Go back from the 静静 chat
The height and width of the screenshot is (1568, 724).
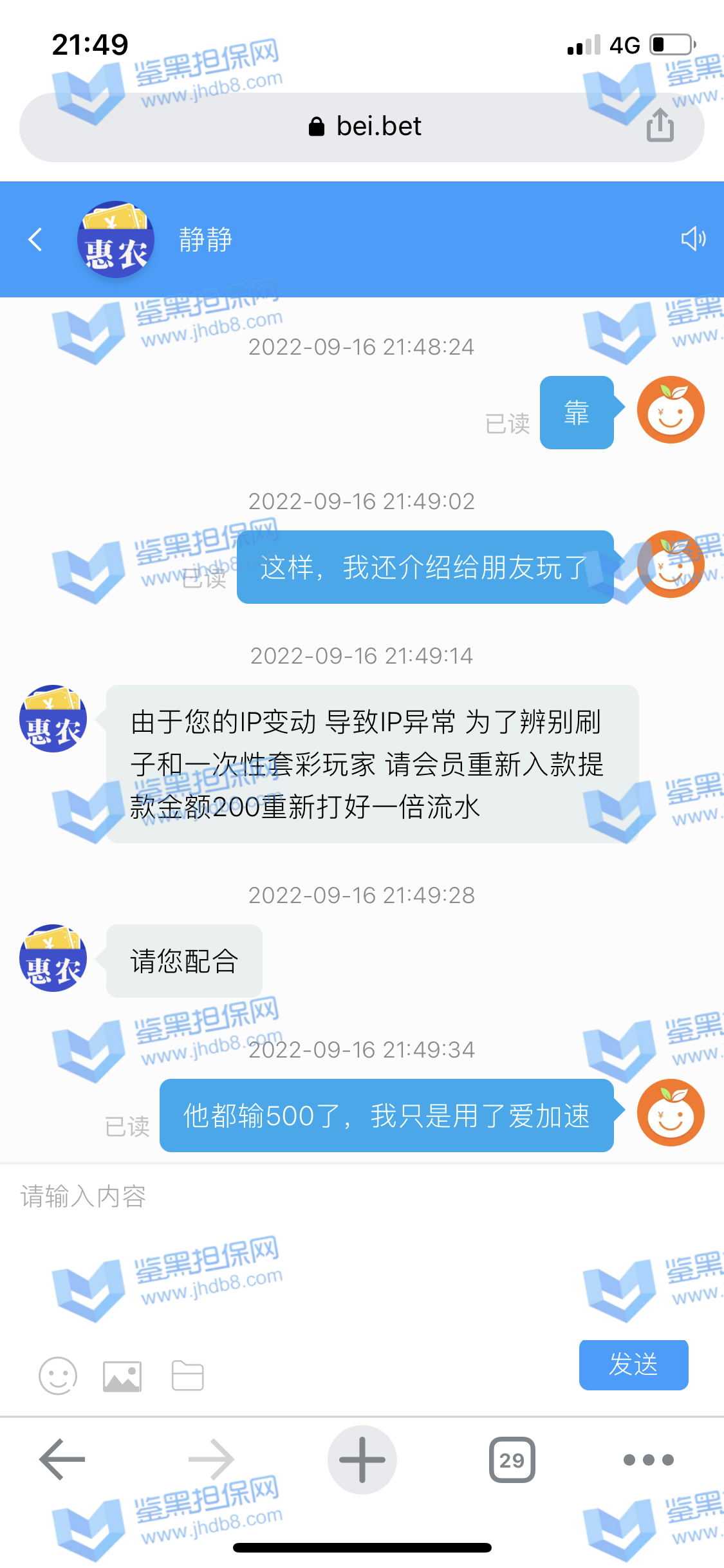36,239
